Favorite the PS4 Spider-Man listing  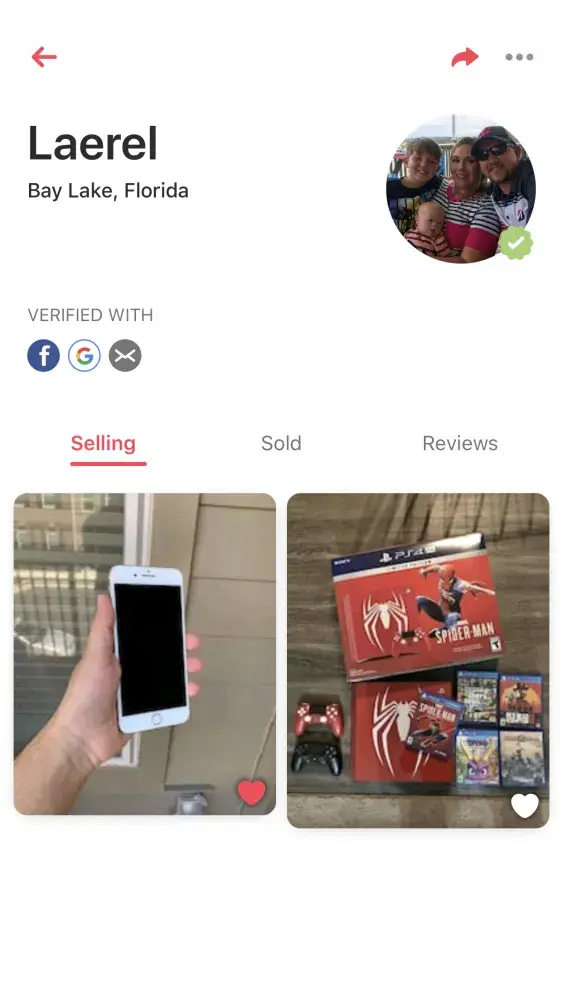pyautogui.click(x=525, y=805)
